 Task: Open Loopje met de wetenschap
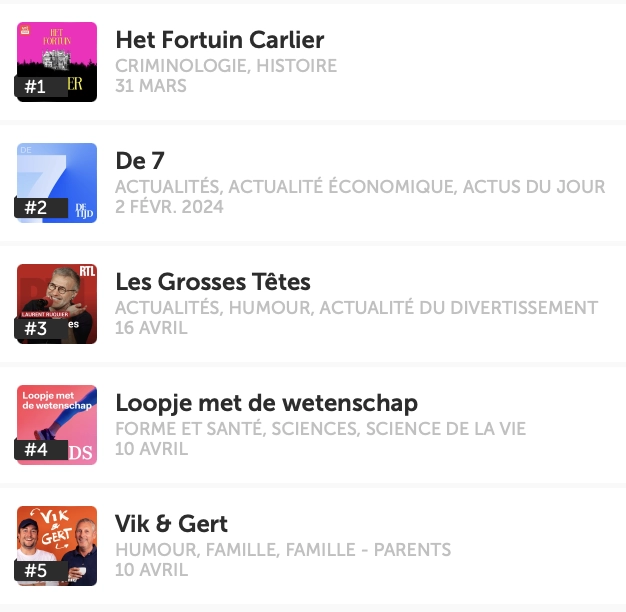(x=266, y=403)
